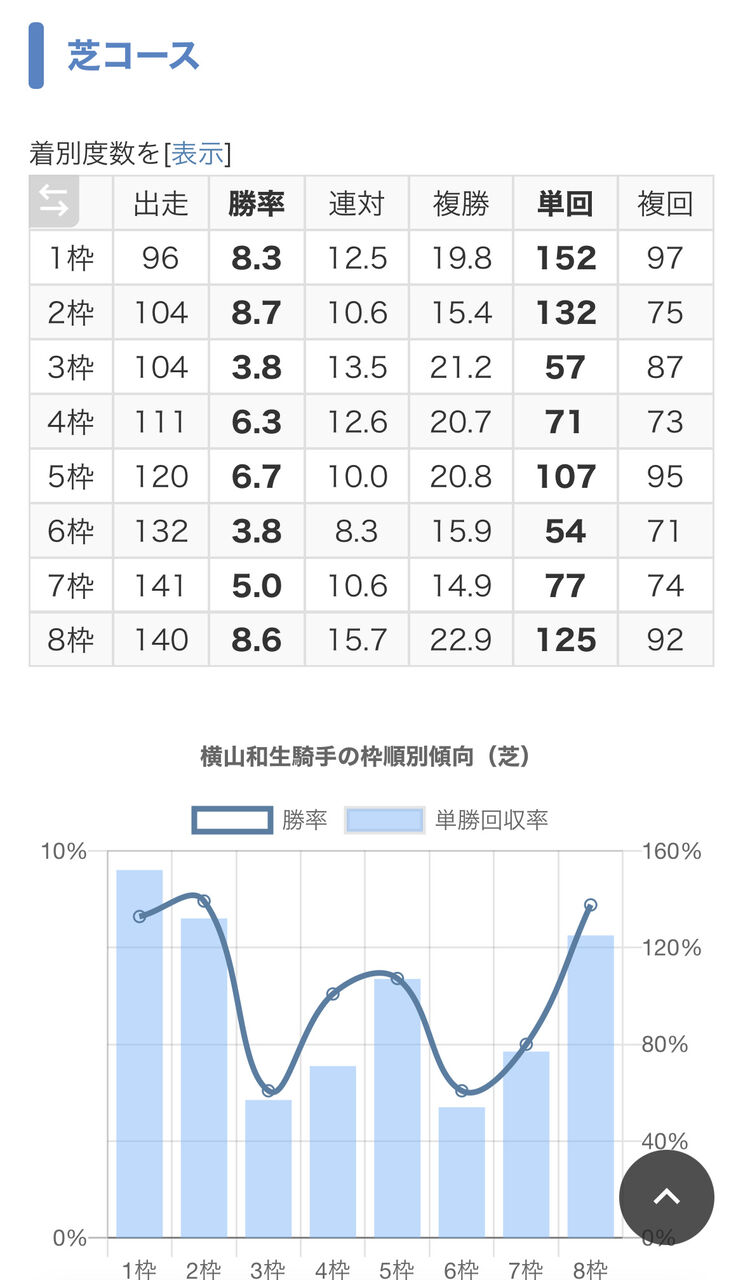
Task: Toggle the 単勝回収率 legend item in chart
Action: [x=447, y=821]
